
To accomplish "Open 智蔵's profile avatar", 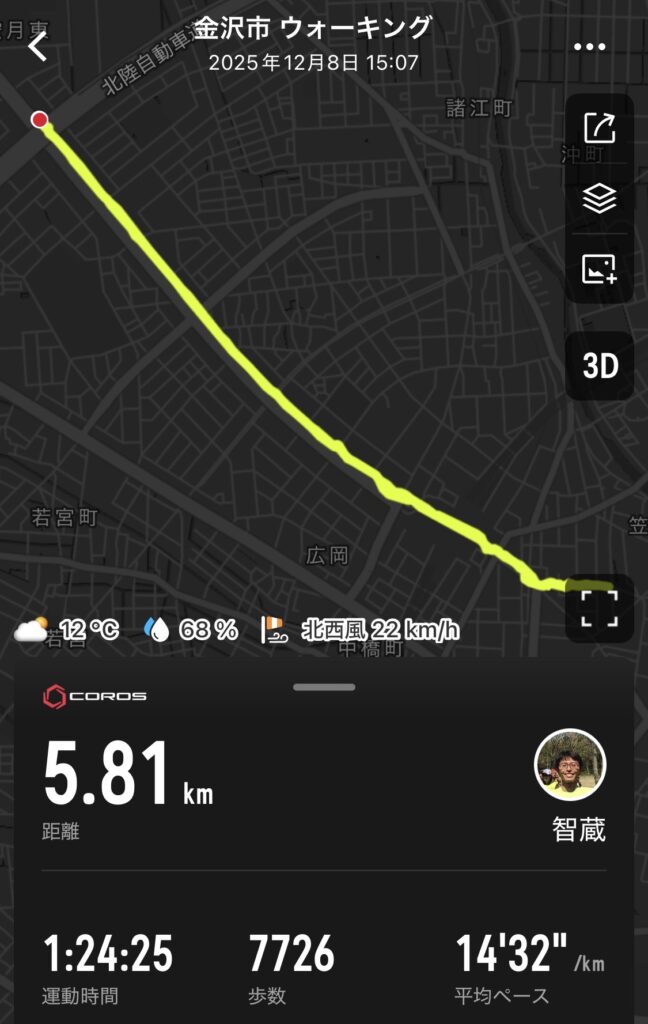I will click(571, 765).
